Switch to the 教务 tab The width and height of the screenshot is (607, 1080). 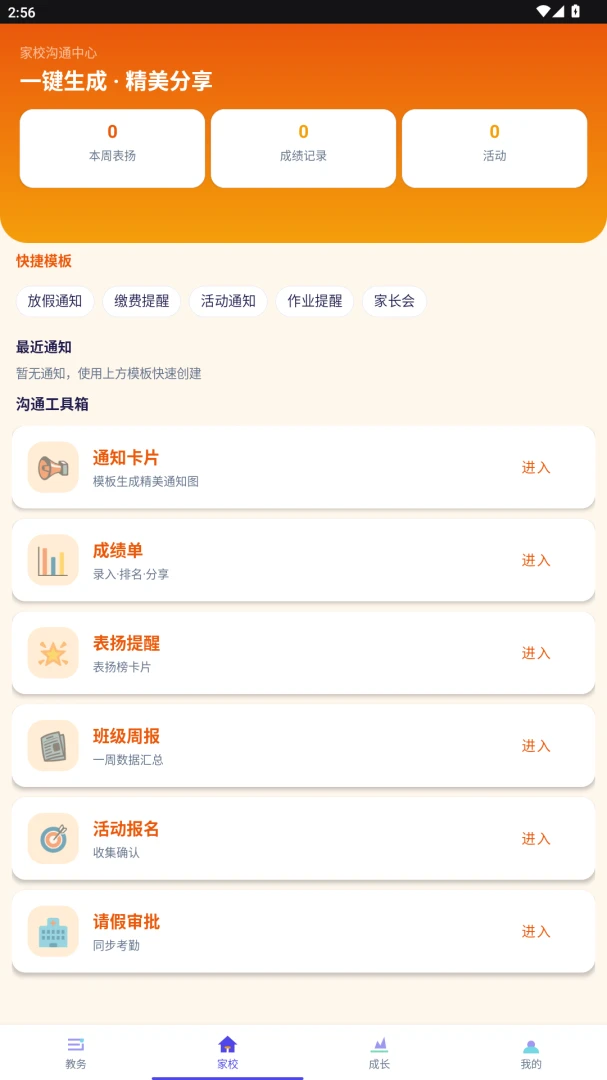[76, 1052]
